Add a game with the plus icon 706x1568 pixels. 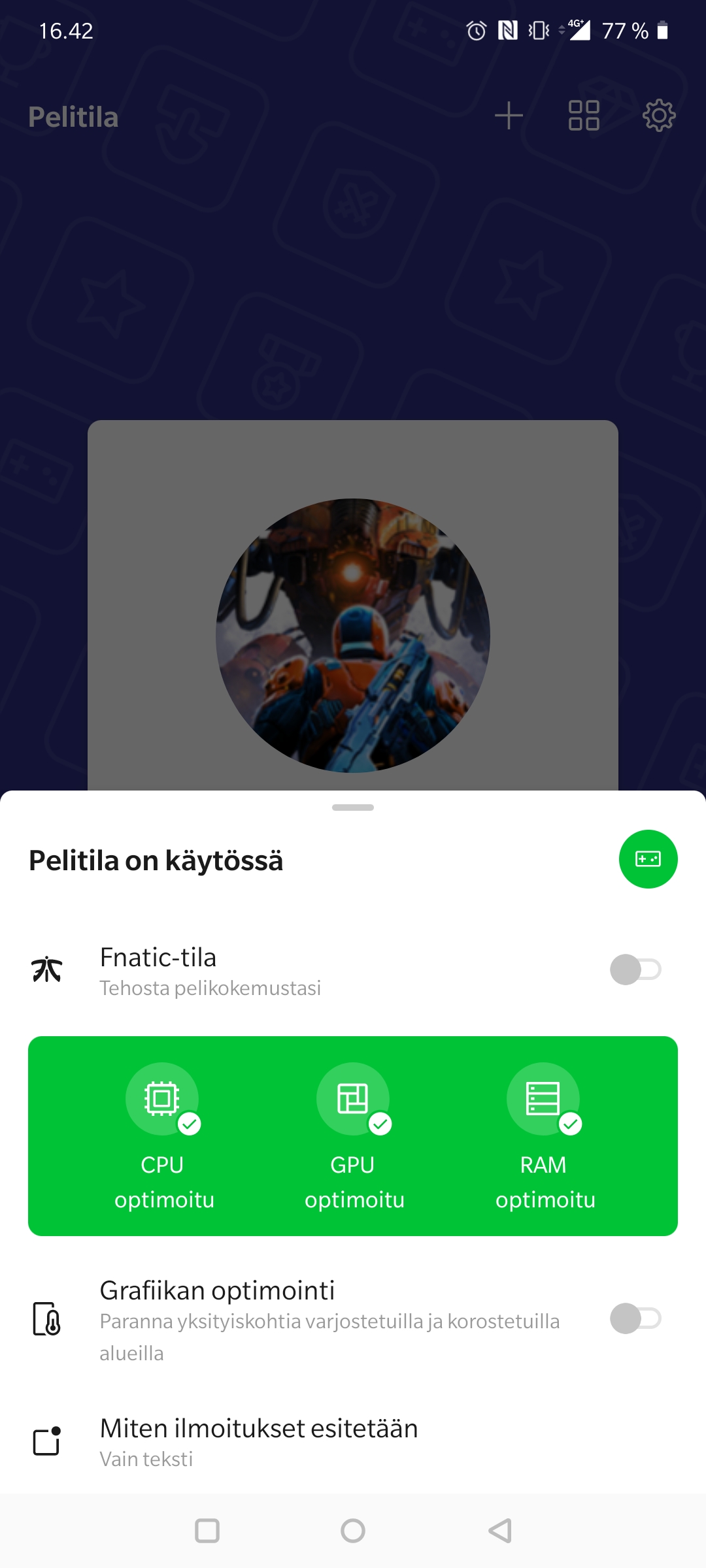click(509, 116)
